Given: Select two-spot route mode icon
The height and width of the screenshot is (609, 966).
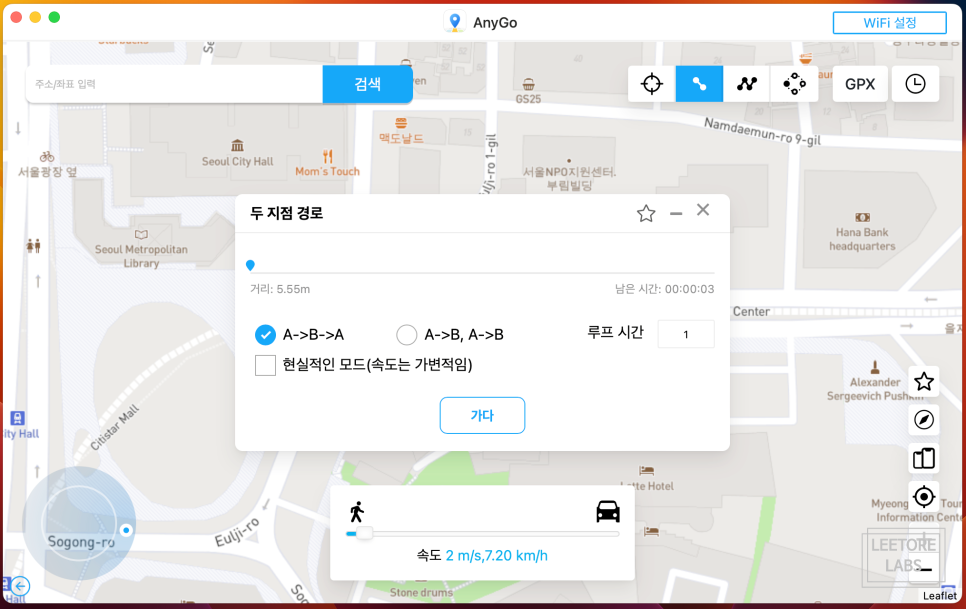Looking at the screenshot, I should [699, 84].
